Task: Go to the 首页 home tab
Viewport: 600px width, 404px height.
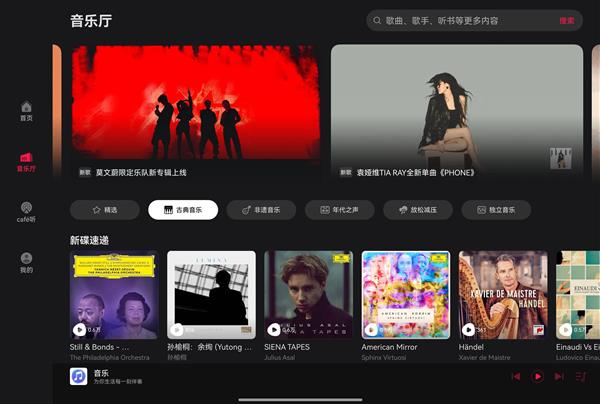Action: [26, 111]
